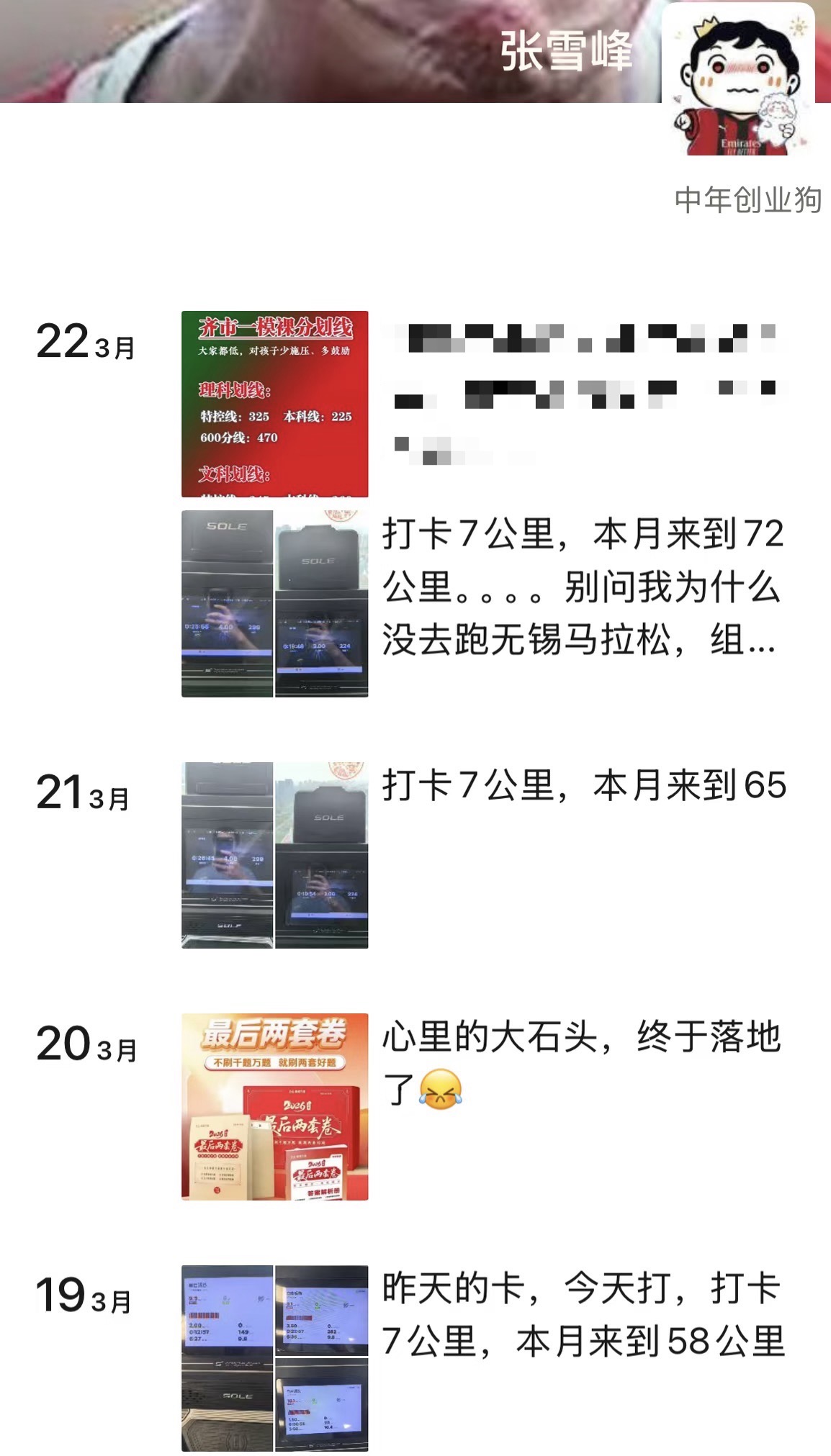
Task: View treadmill photos in the 72公里 post
Action: 274,603
